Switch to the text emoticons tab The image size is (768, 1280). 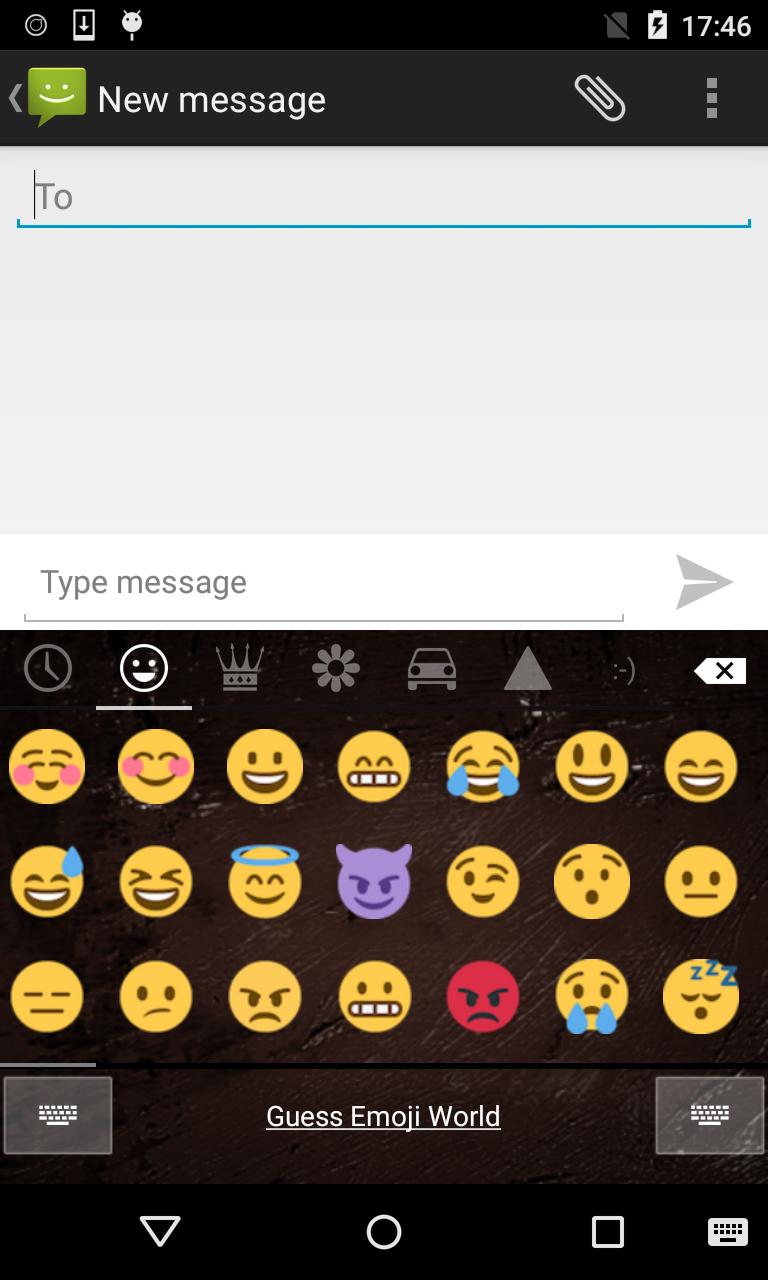click(x=624, y=669)
